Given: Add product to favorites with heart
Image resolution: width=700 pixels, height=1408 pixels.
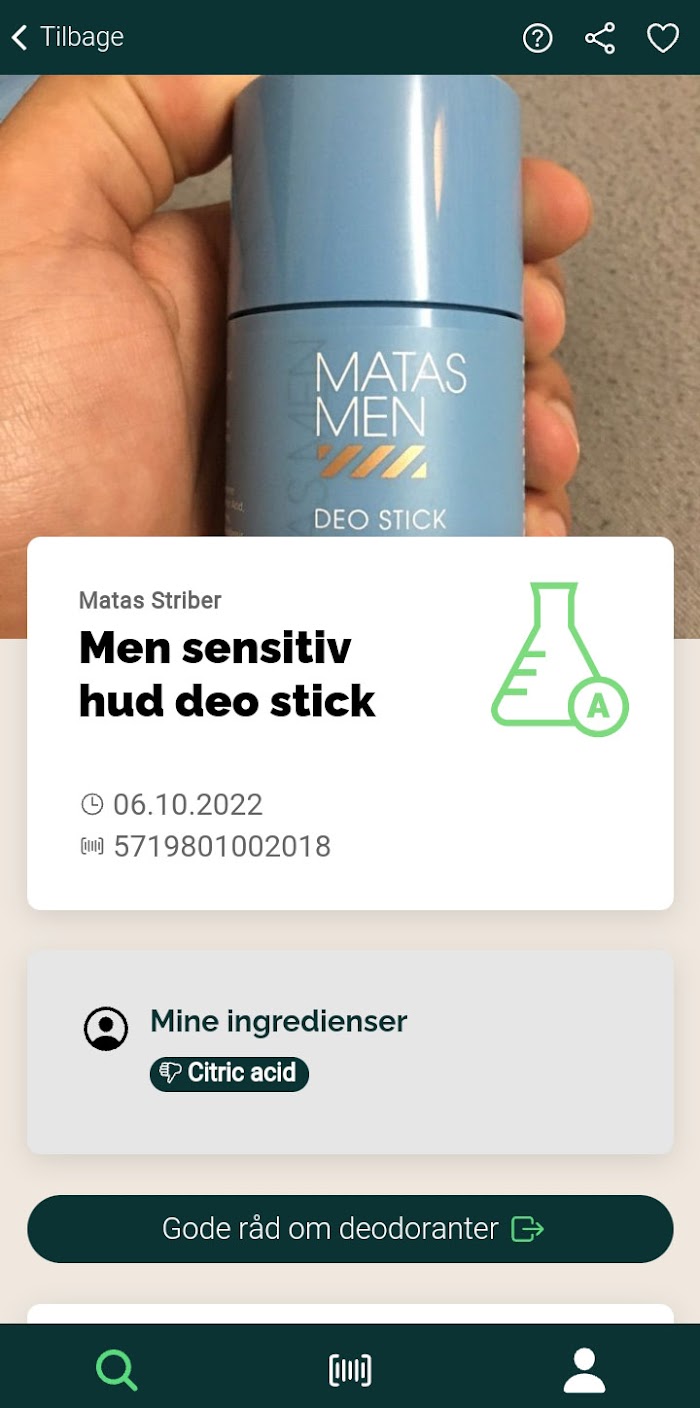Looking at the screenshot, I should click(x=663, y=38).
